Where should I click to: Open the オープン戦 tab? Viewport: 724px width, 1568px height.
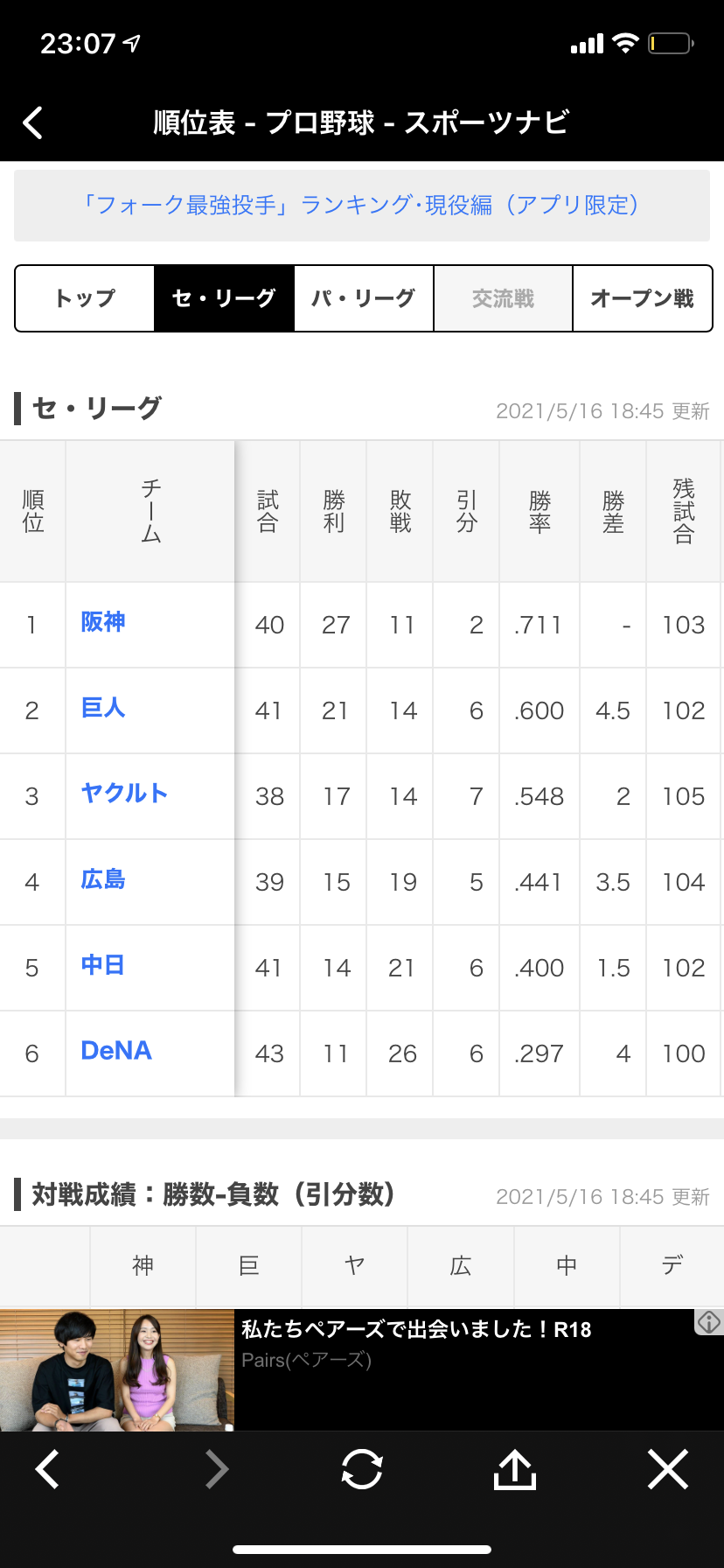(x=643, y=298)
